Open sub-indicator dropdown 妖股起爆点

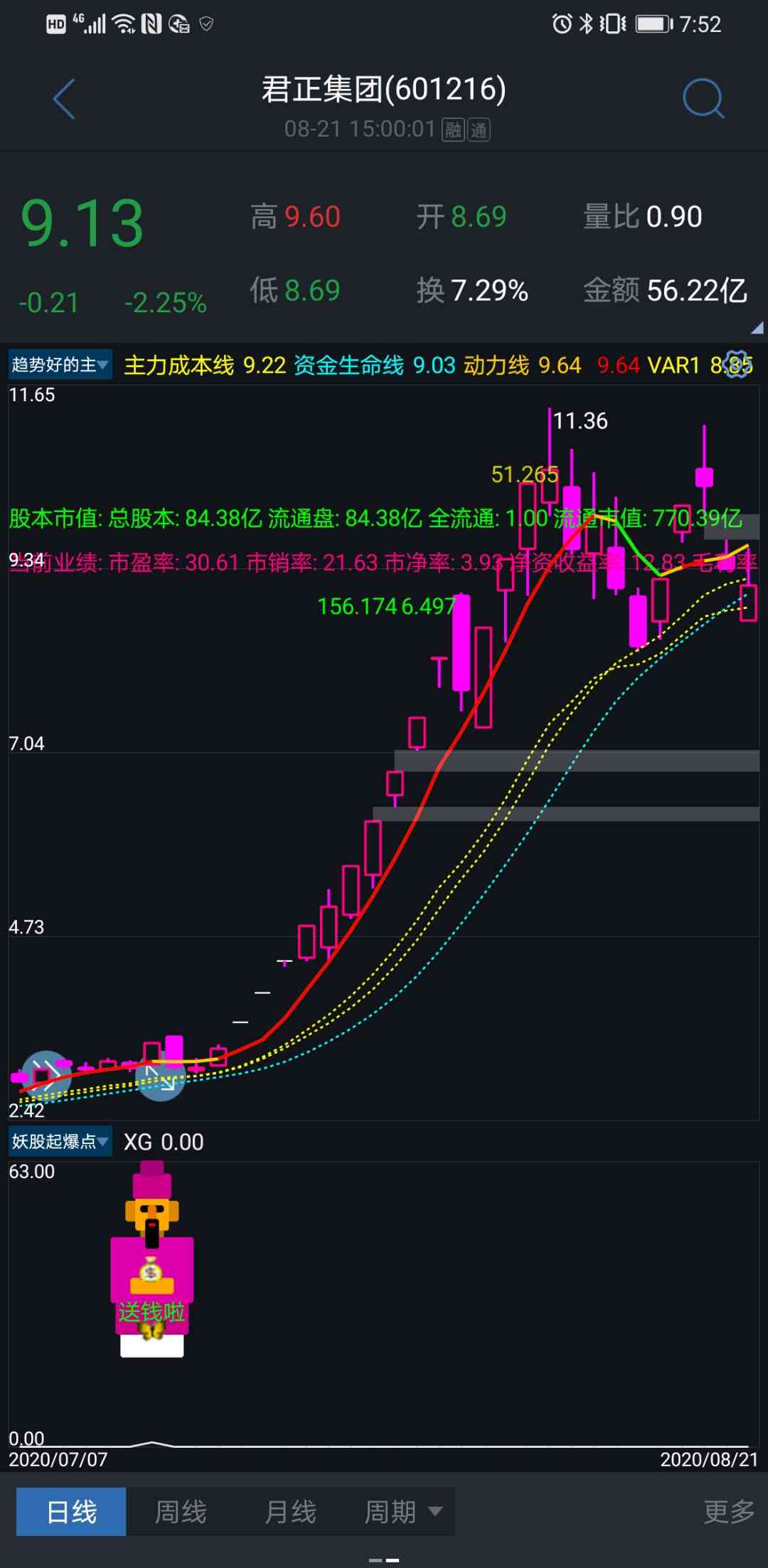point(60,1141)
